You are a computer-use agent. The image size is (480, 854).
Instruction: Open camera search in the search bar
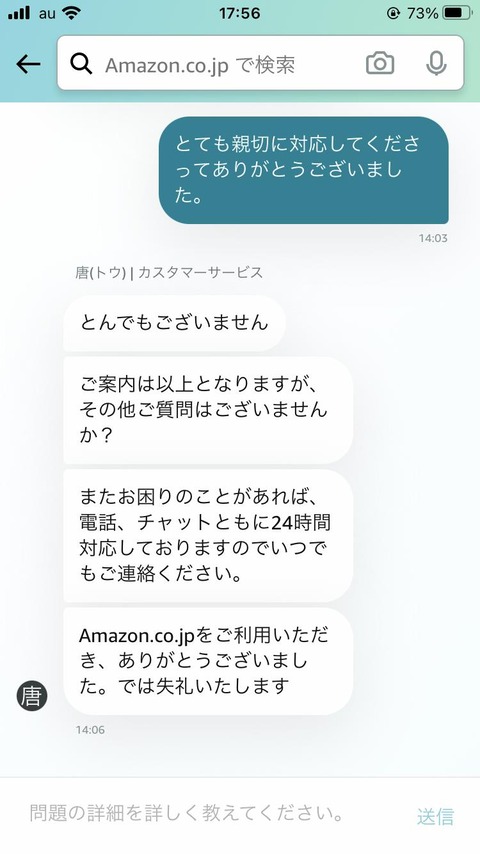pyautogui.click(x=380, y=64)
